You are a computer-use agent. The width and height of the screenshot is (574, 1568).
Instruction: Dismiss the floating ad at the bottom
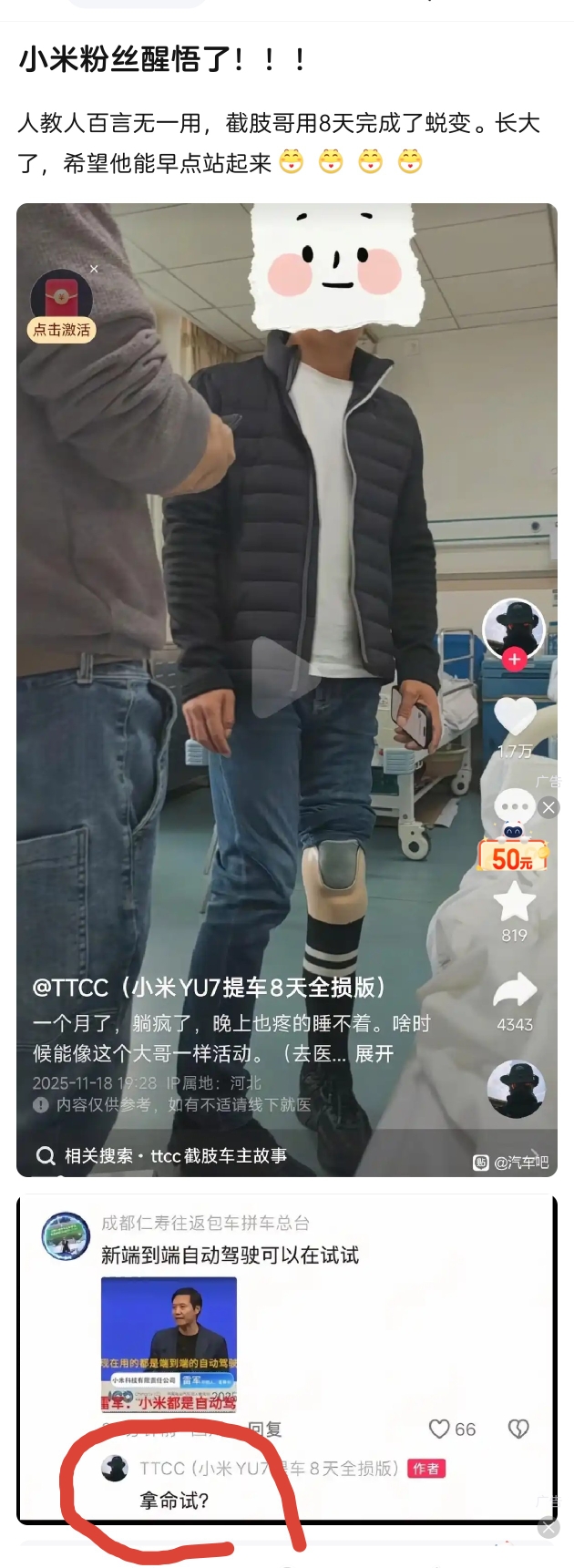[548, 1527]
